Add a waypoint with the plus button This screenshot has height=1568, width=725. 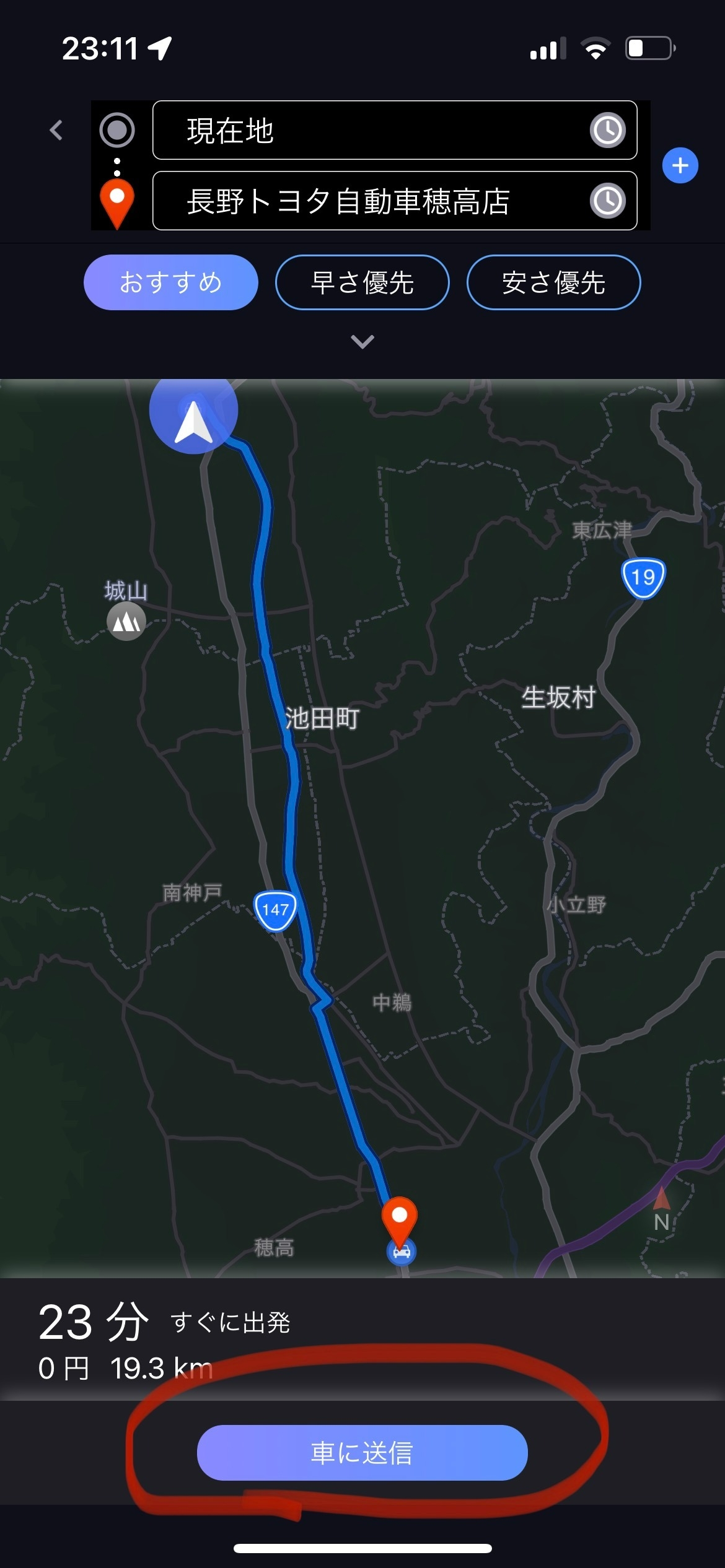[680, 166]
